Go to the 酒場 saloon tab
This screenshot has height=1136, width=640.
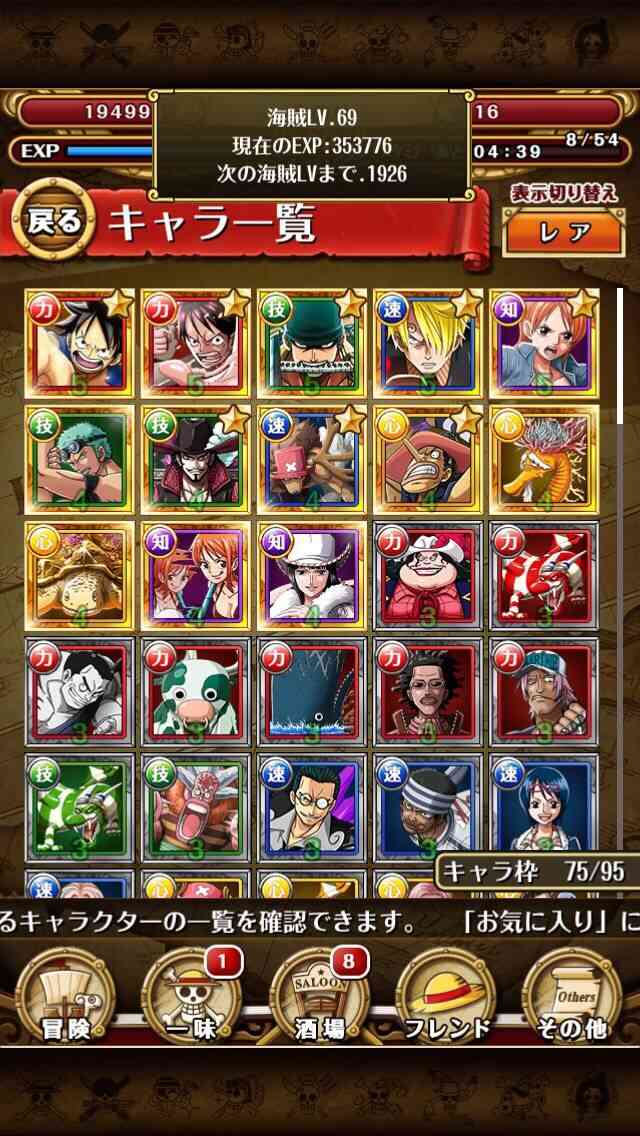320,997
